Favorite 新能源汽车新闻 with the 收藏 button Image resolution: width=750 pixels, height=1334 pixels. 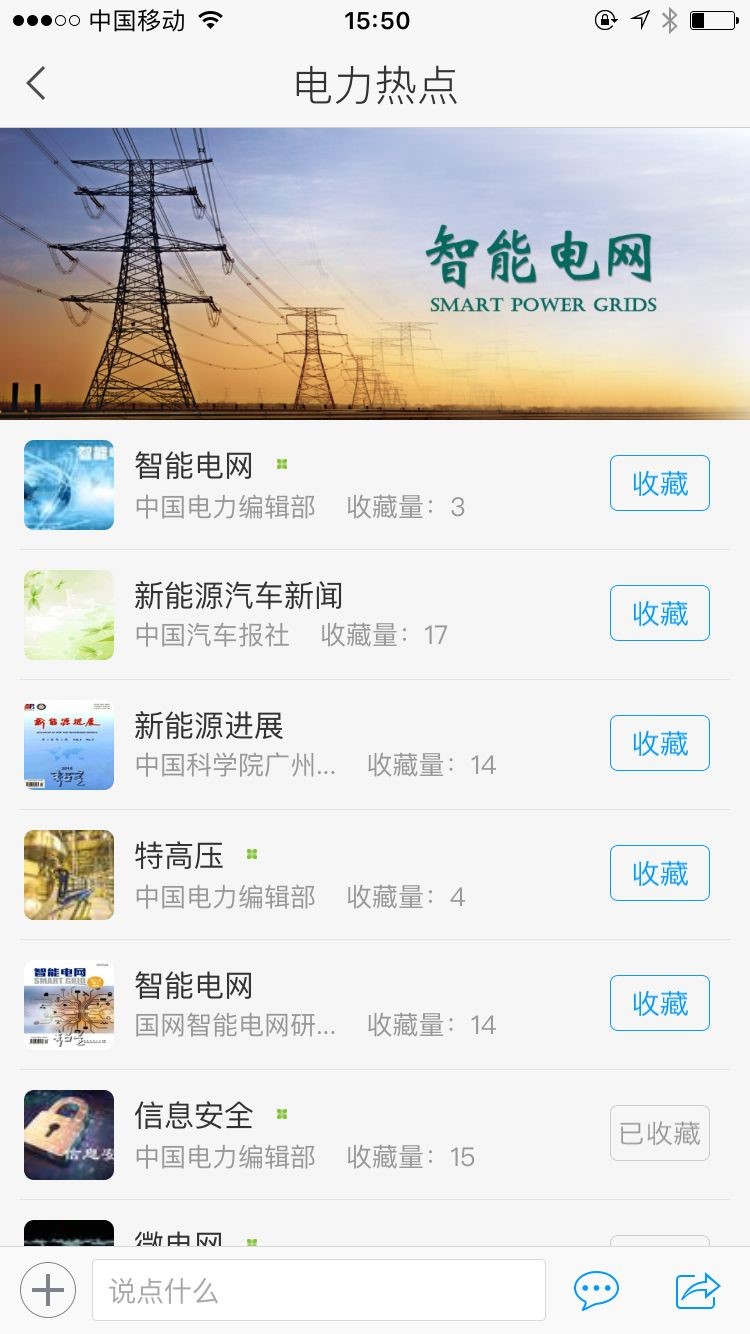[659, 613]
